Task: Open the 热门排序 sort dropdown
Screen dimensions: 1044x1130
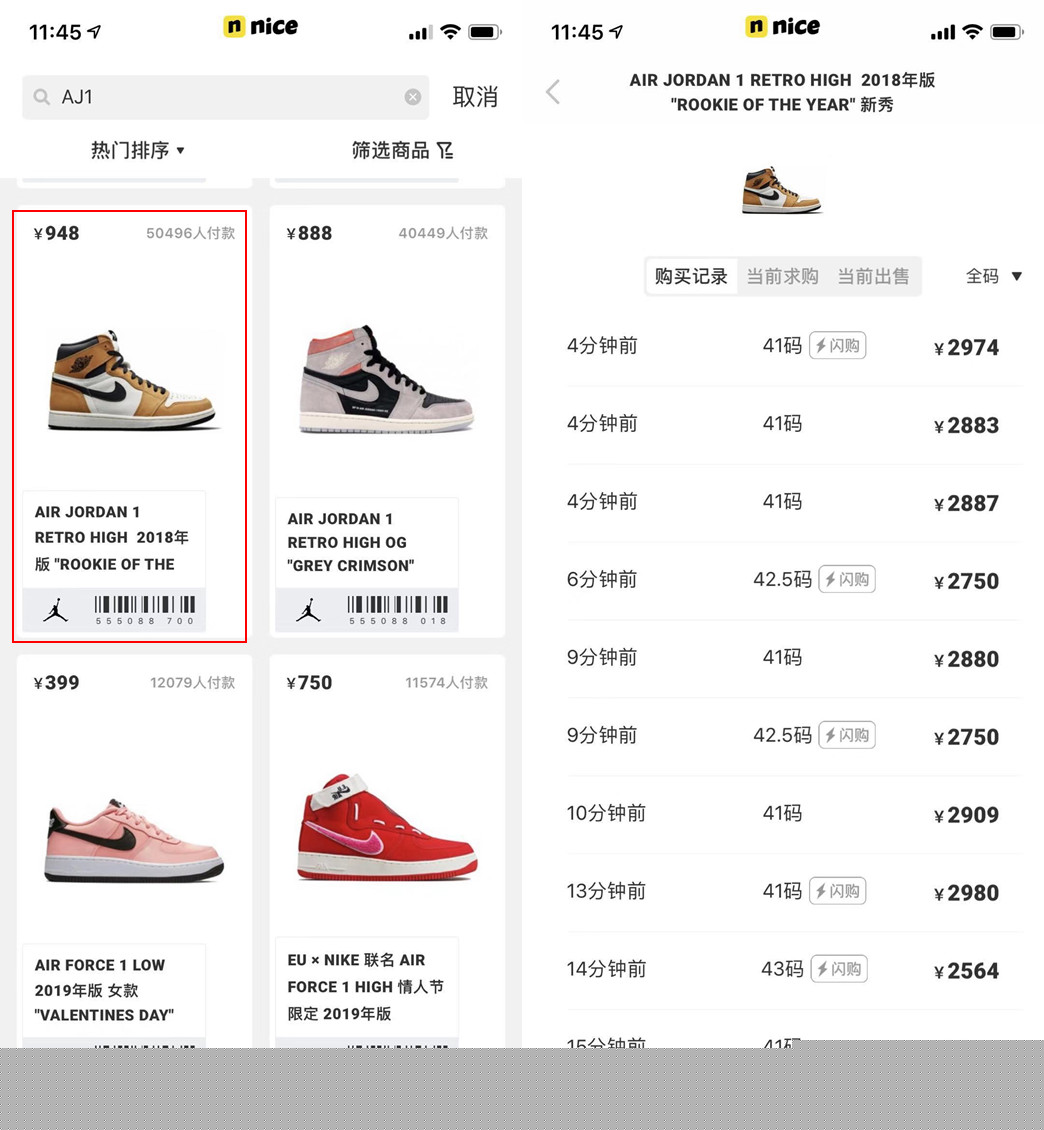Action: click(x=138, y=150)
